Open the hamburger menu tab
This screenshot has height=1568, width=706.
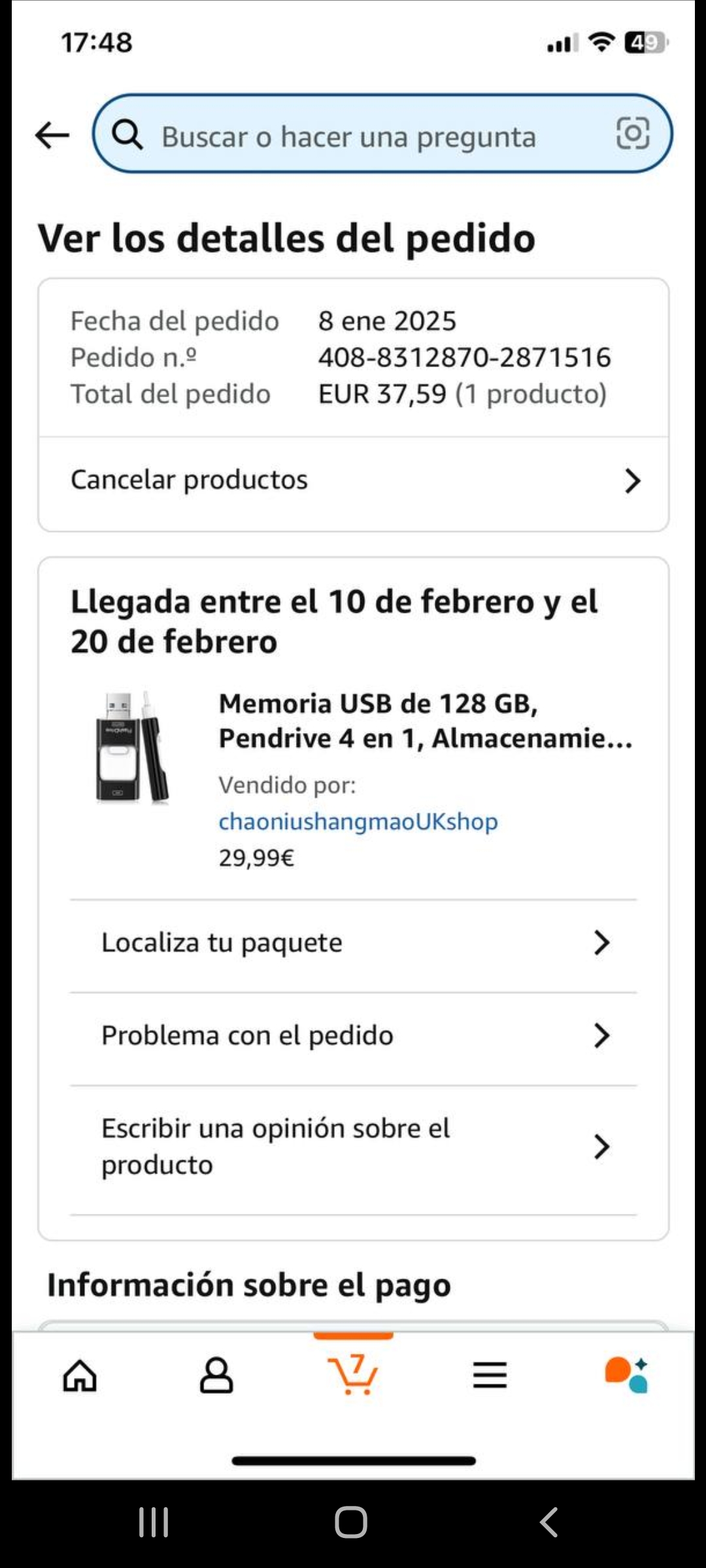click(490, 1375)
